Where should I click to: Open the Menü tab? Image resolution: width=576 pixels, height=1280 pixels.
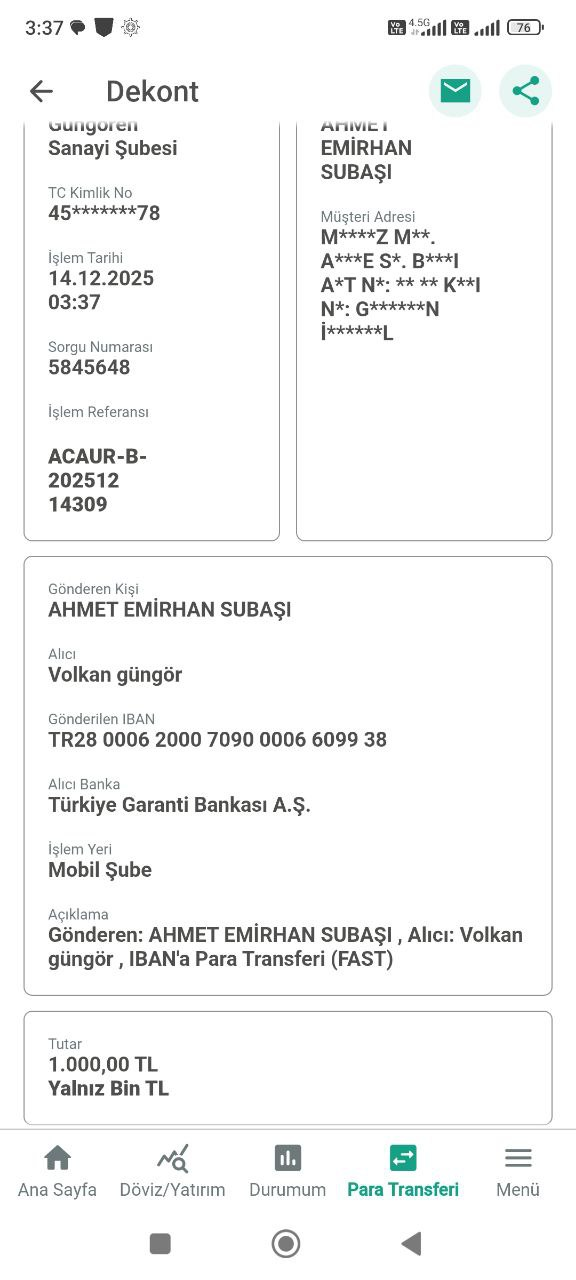518,1172
